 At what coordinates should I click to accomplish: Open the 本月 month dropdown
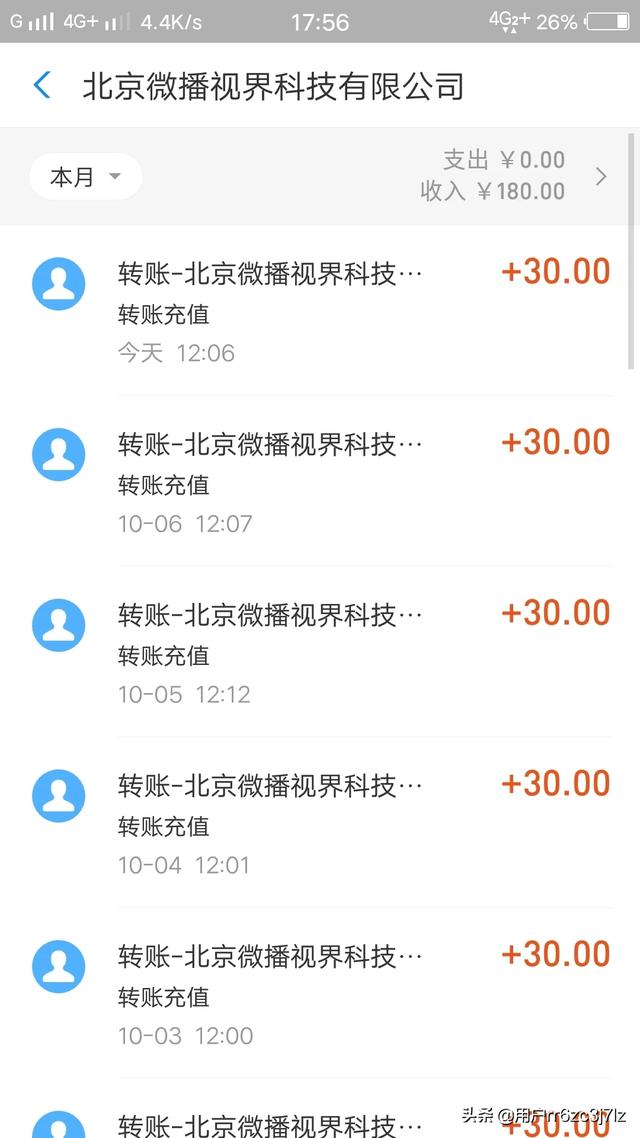[x=86, y=176]
